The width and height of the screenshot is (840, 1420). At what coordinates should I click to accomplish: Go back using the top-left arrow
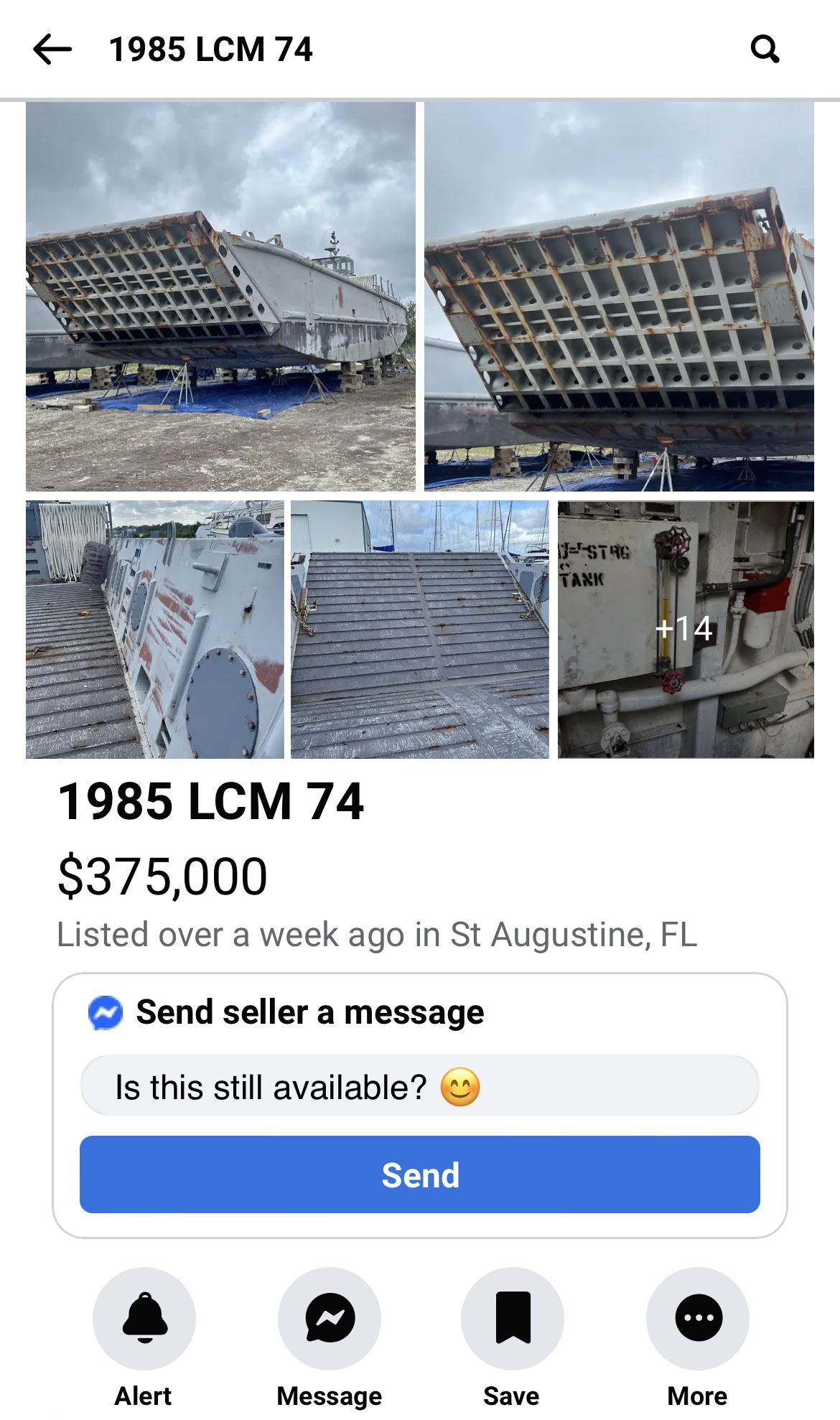point(52,49)
